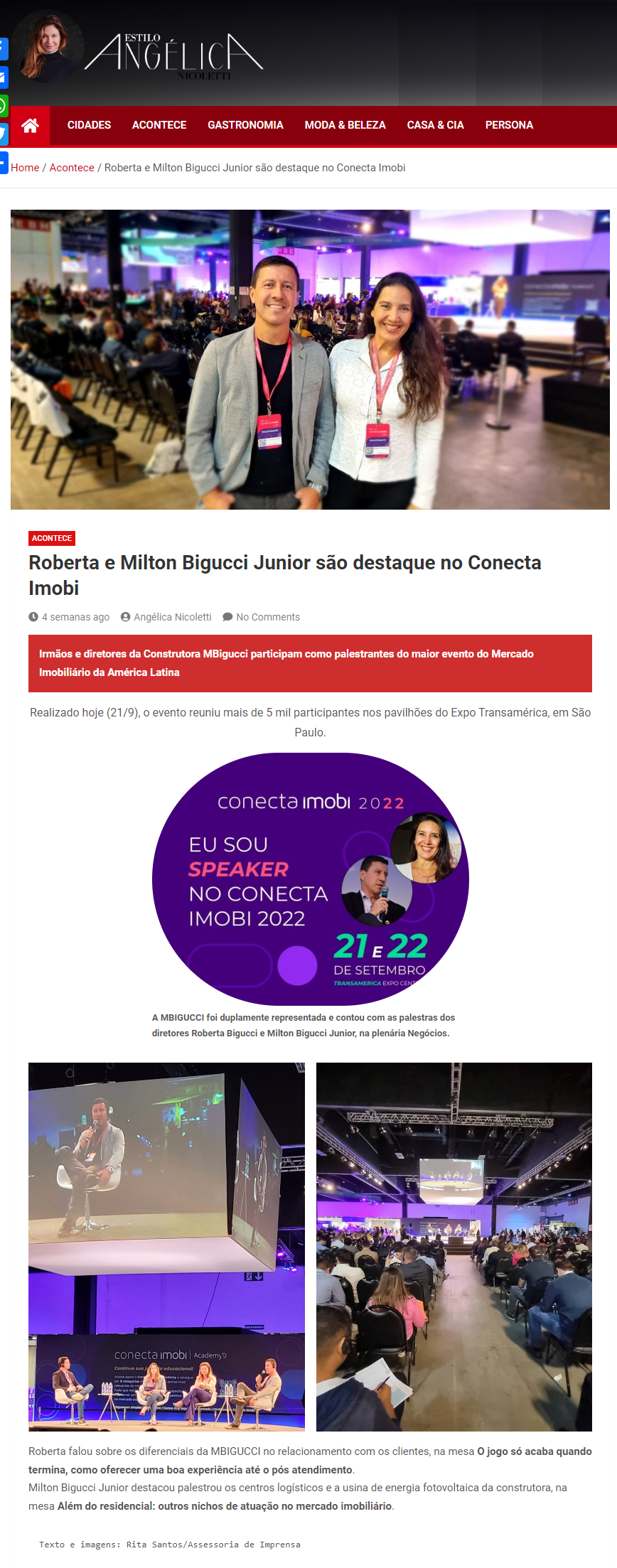Image resolution: width=617 pixels, height=1568 pixels.
Task: Enlarge the audience hall photo
Action: pyautogui.click(x=454, y=1247)
